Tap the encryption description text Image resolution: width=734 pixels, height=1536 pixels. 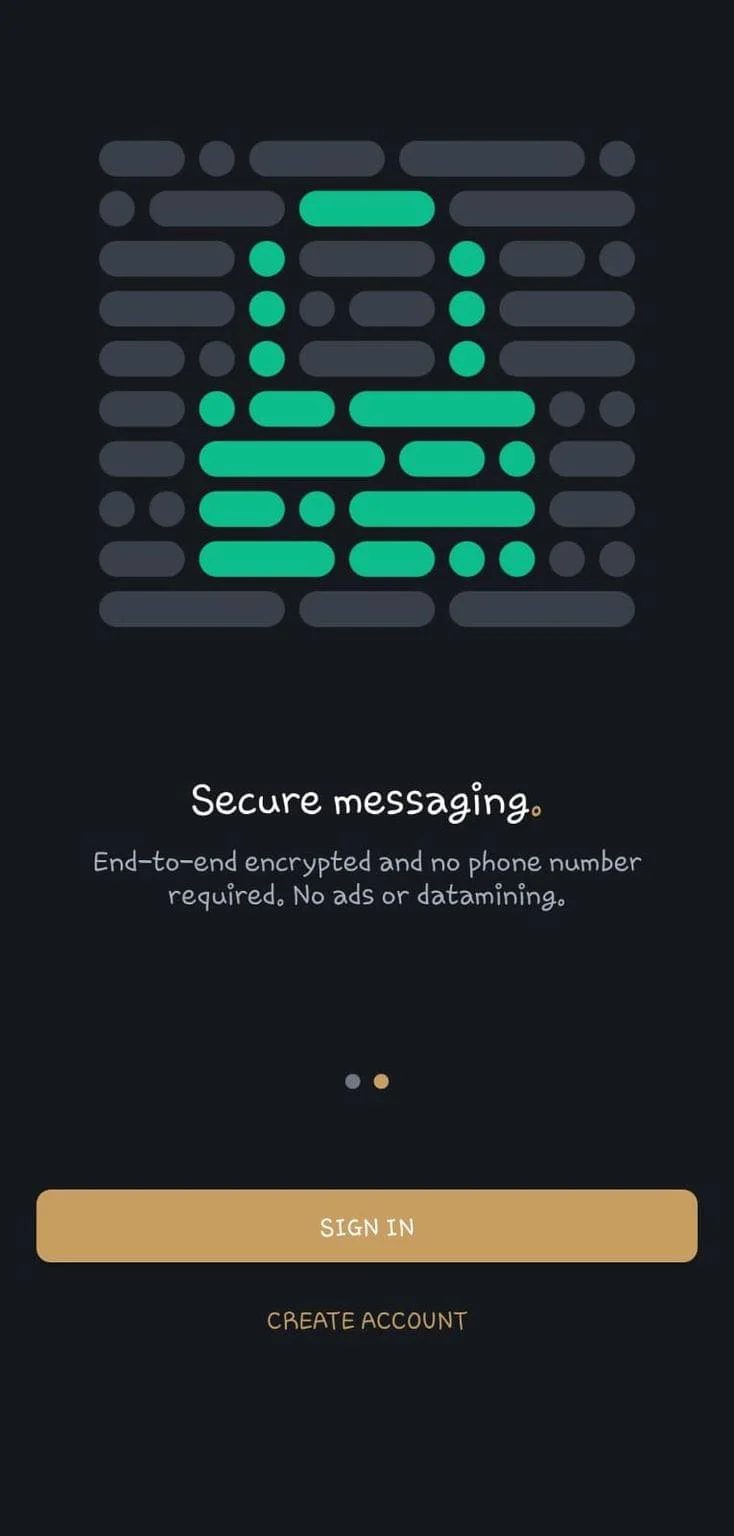coord(367,878)
